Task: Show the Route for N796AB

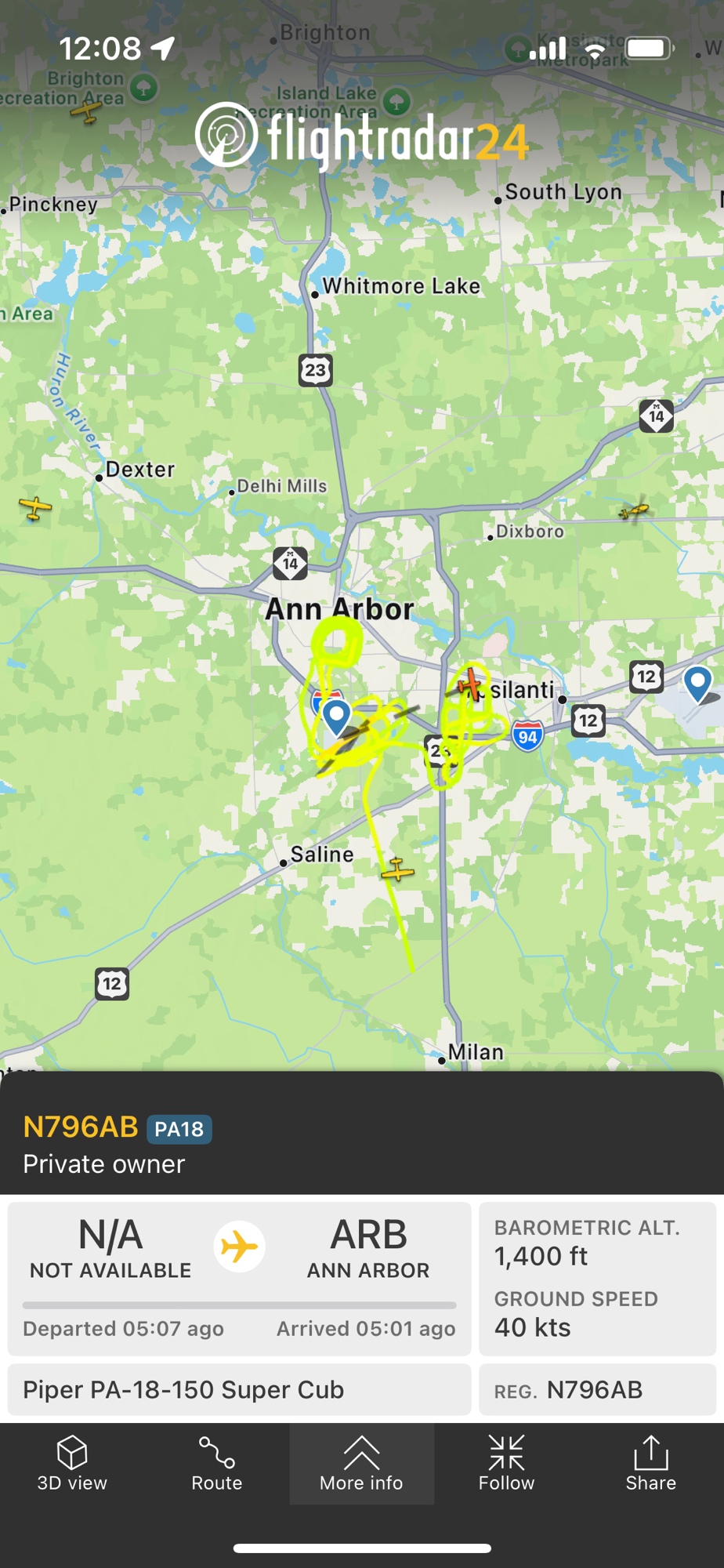Action: coord(217,1464)
